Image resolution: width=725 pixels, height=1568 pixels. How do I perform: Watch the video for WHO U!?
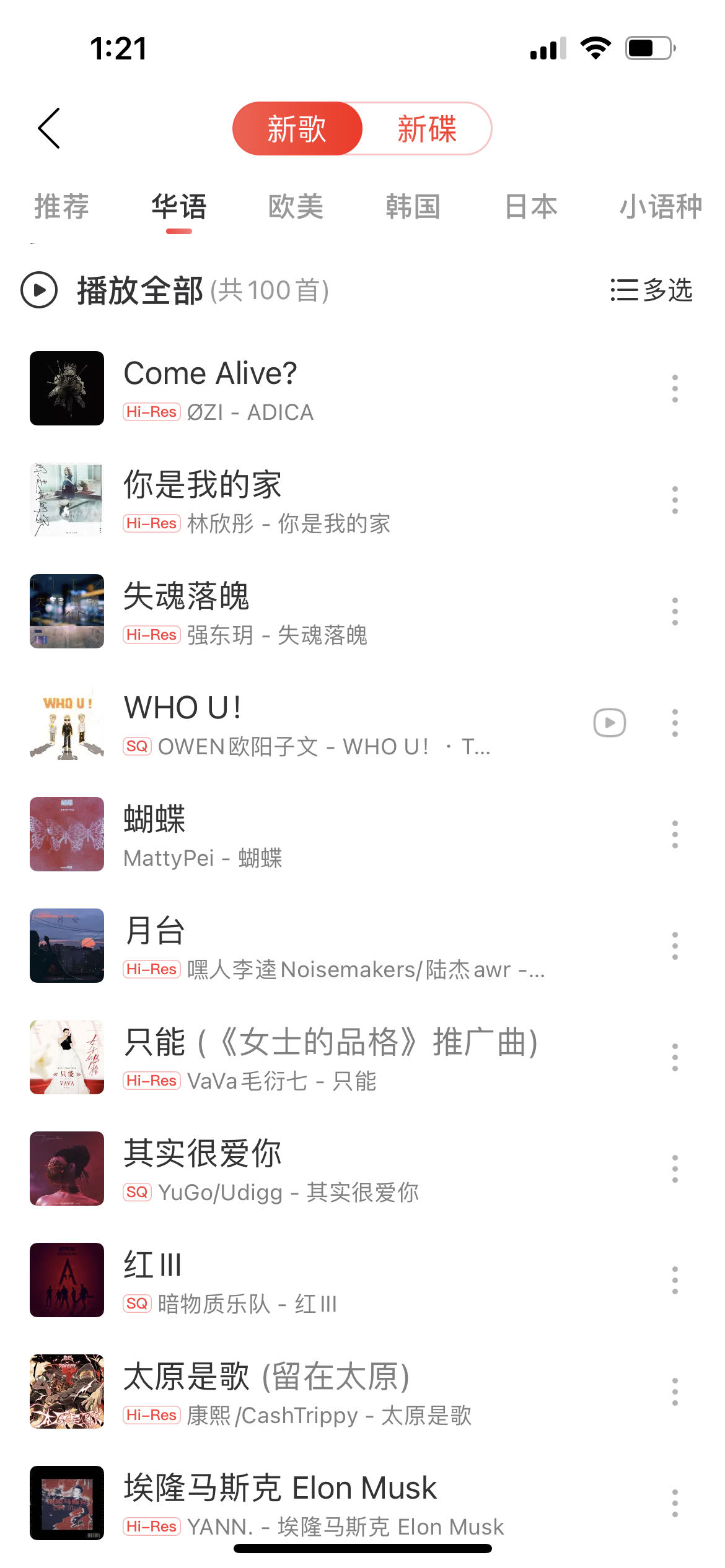(610, 723)
